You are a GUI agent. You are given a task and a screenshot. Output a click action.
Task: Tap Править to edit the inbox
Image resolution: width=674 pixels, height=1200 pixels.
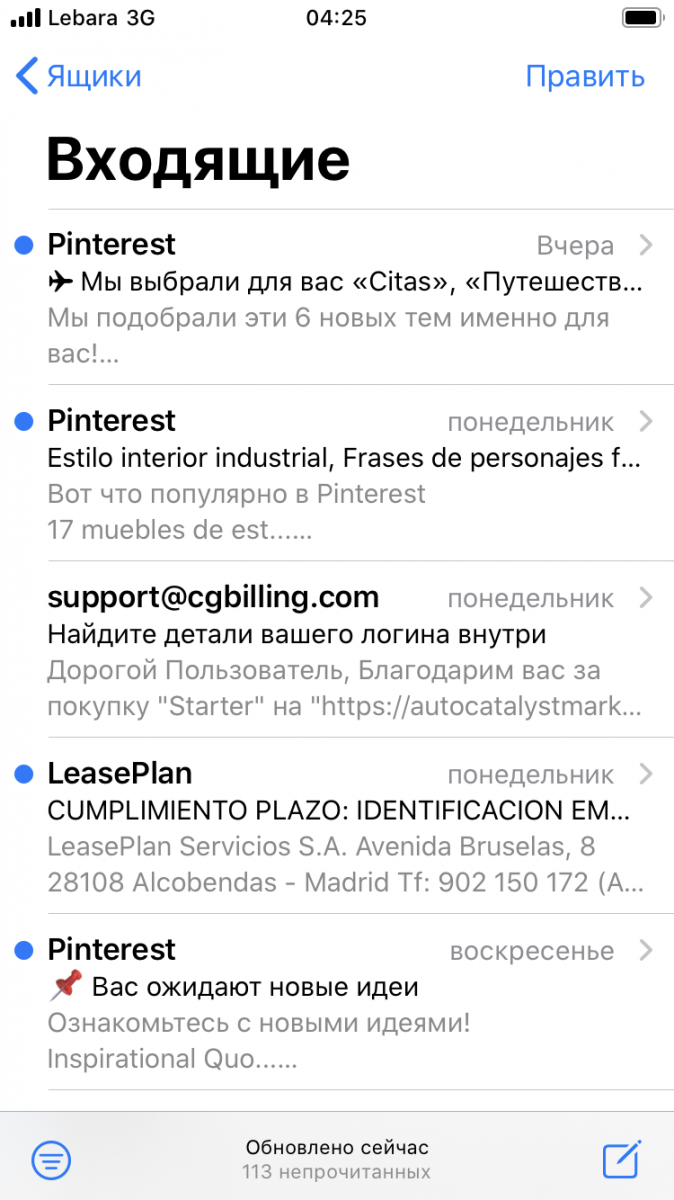(585, 76)
